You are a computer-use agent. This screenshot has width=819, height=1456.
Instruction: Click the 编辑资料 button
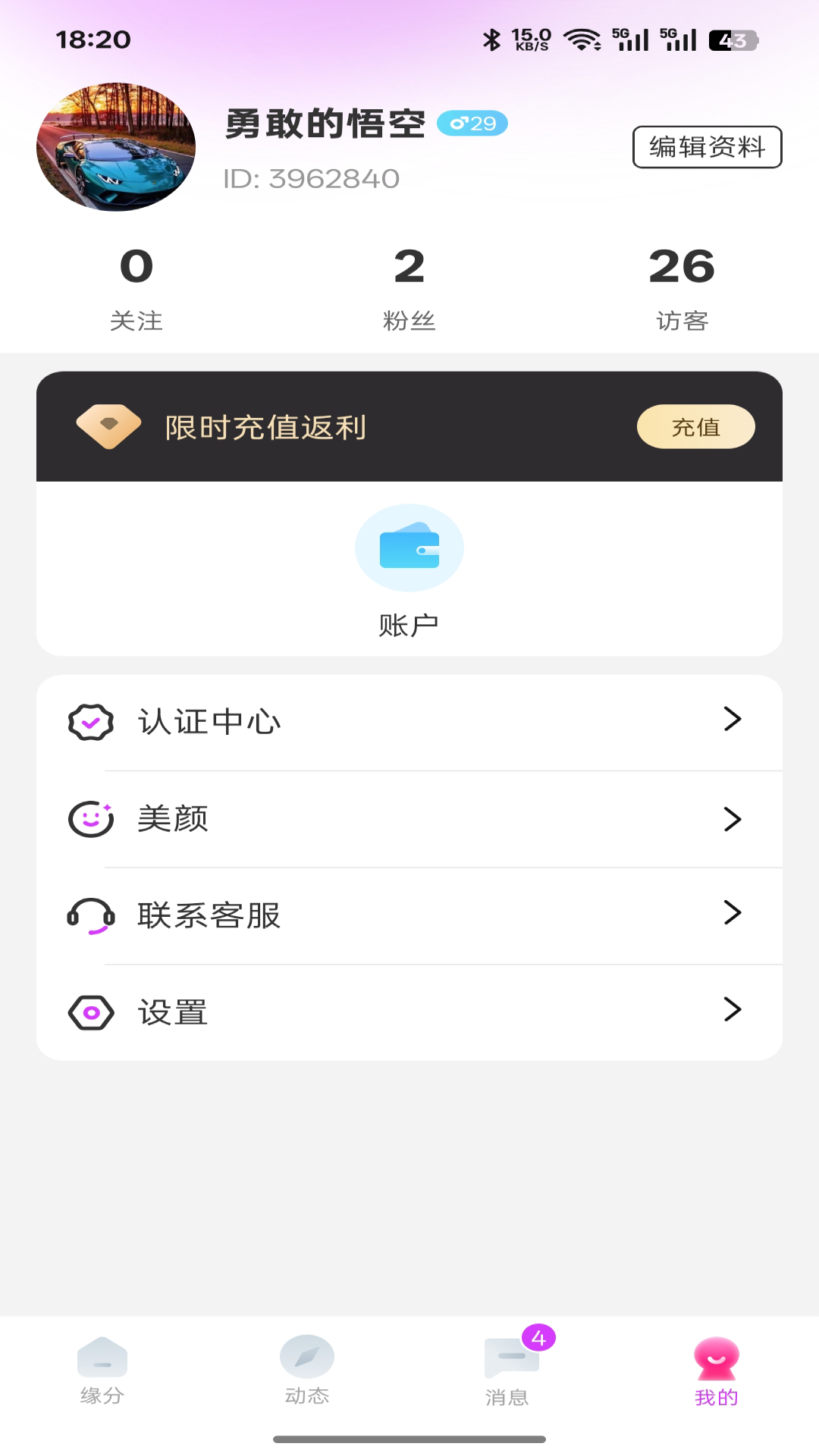point(707,147)
